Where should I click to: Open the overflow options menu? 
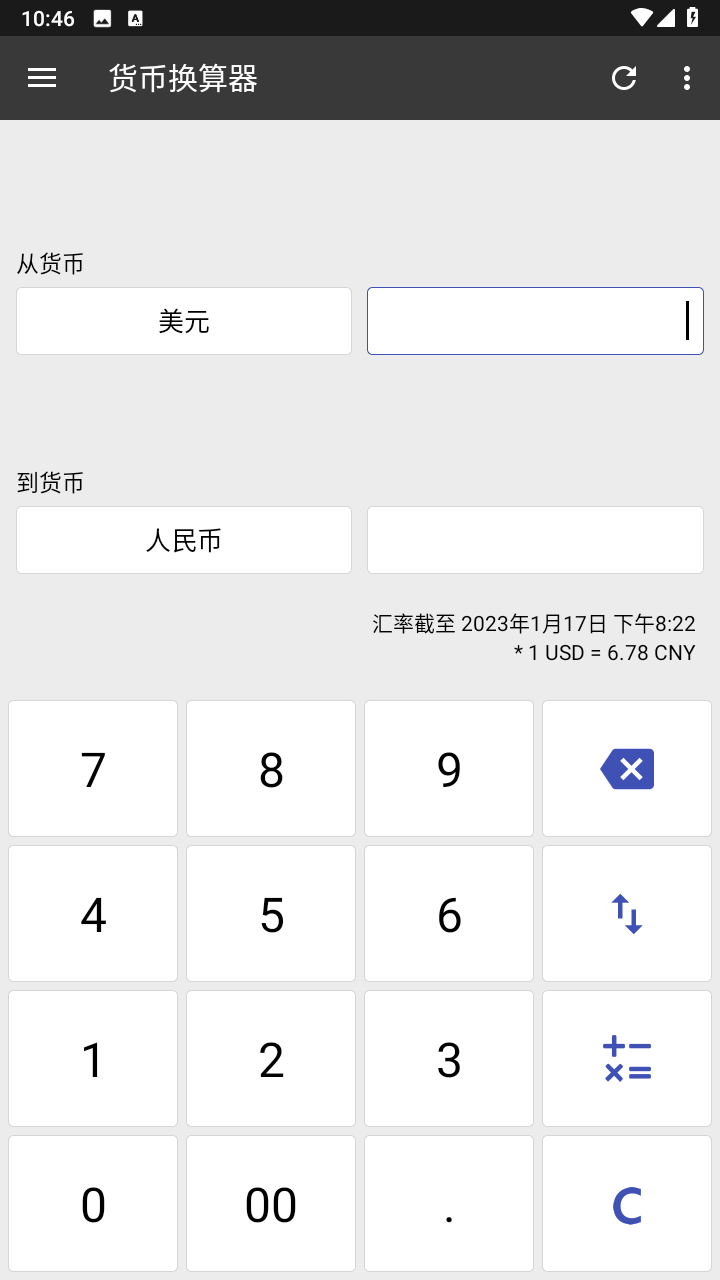click(686, 78)
